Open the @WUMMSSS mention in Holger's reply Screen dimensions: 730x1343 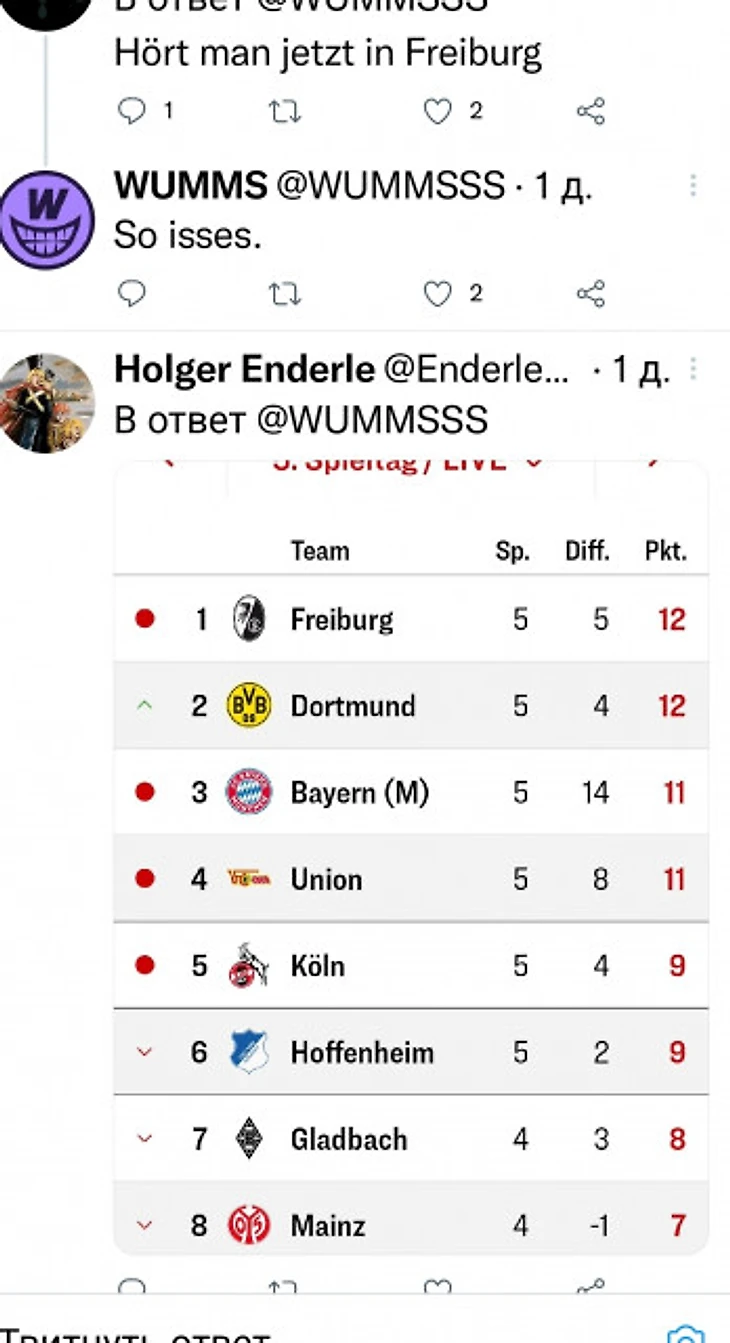click(372, 419)
